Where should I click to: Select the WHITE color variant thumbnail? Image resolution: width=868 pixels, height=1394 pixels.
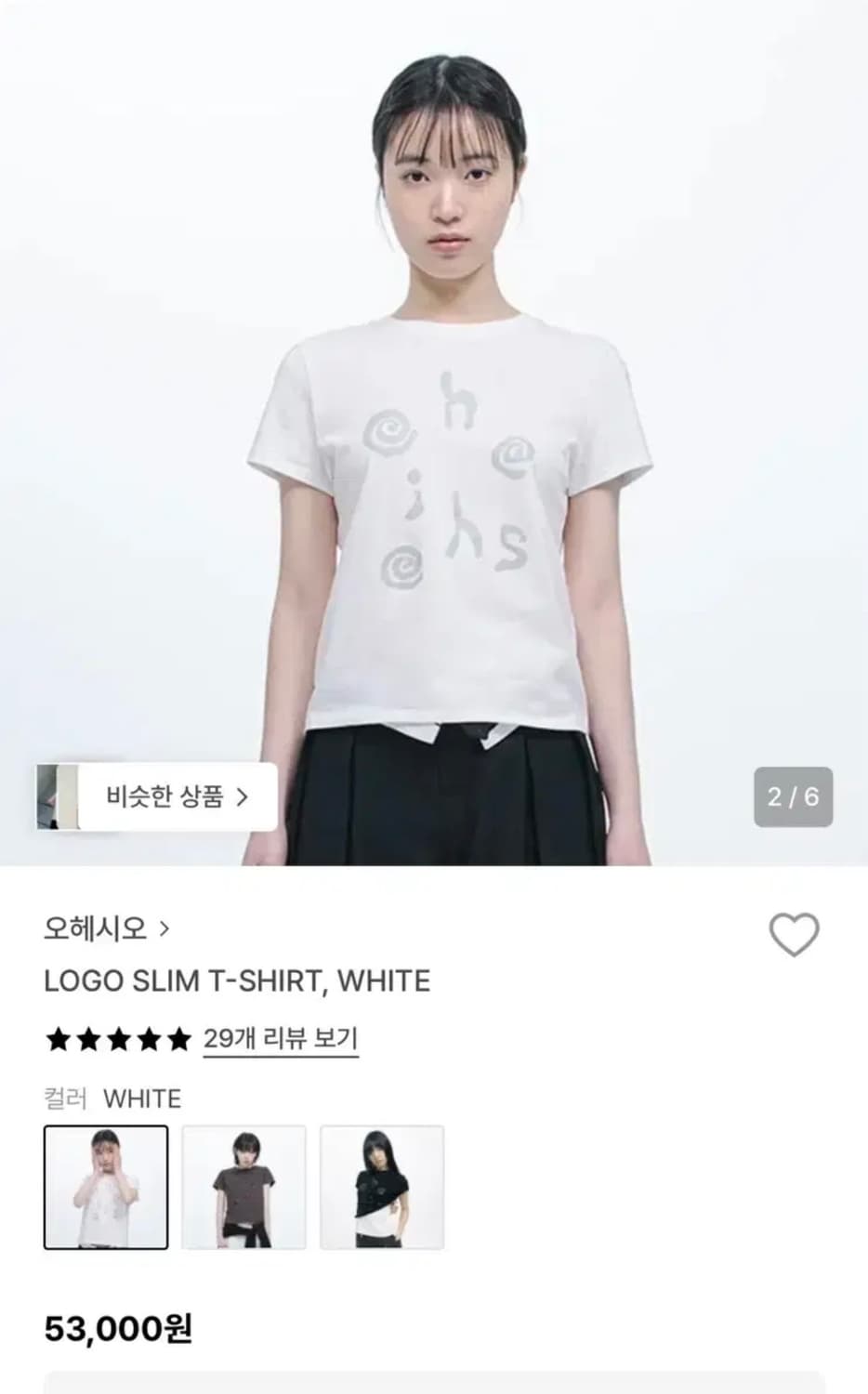[106, 1189]
